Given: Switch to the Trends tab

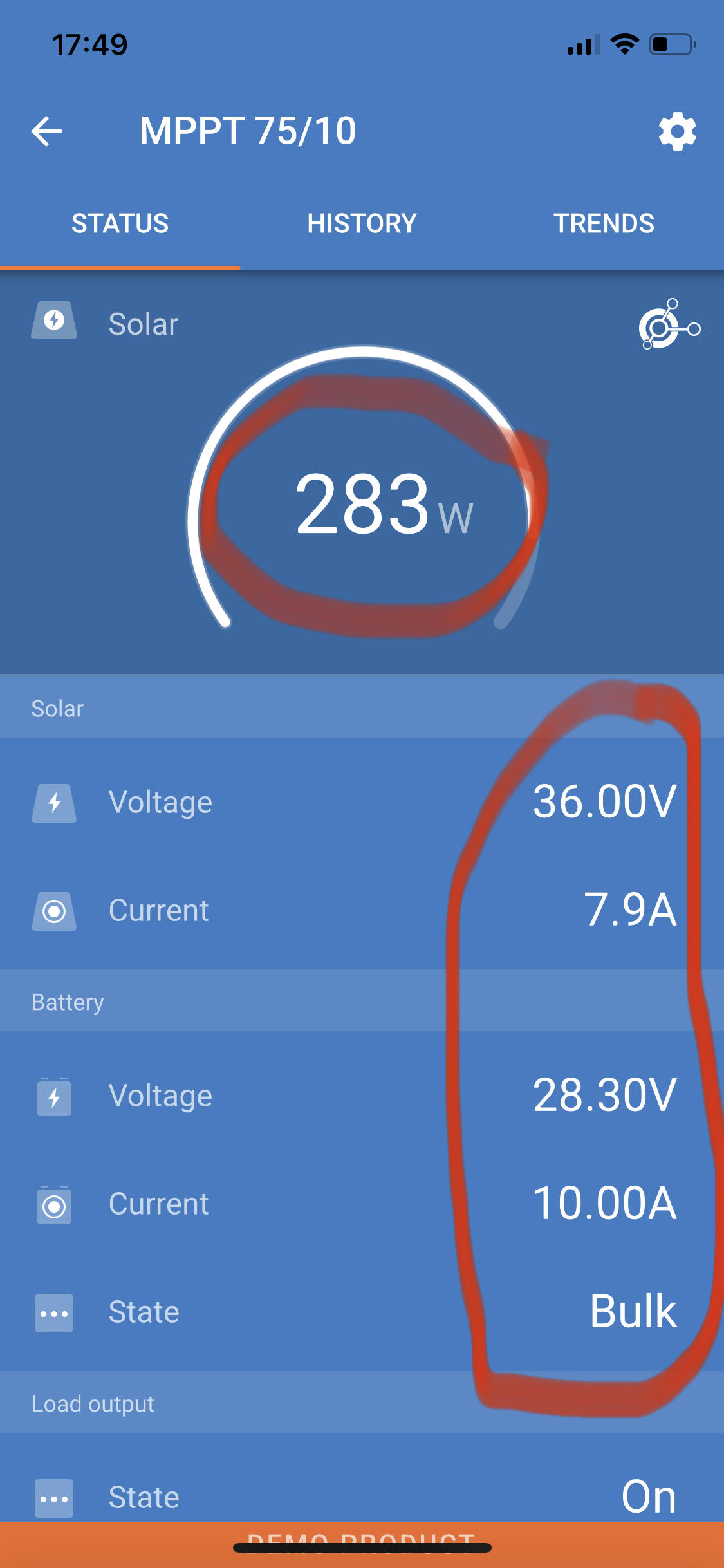Looking at the screenshot, I should tap(604, 223).
